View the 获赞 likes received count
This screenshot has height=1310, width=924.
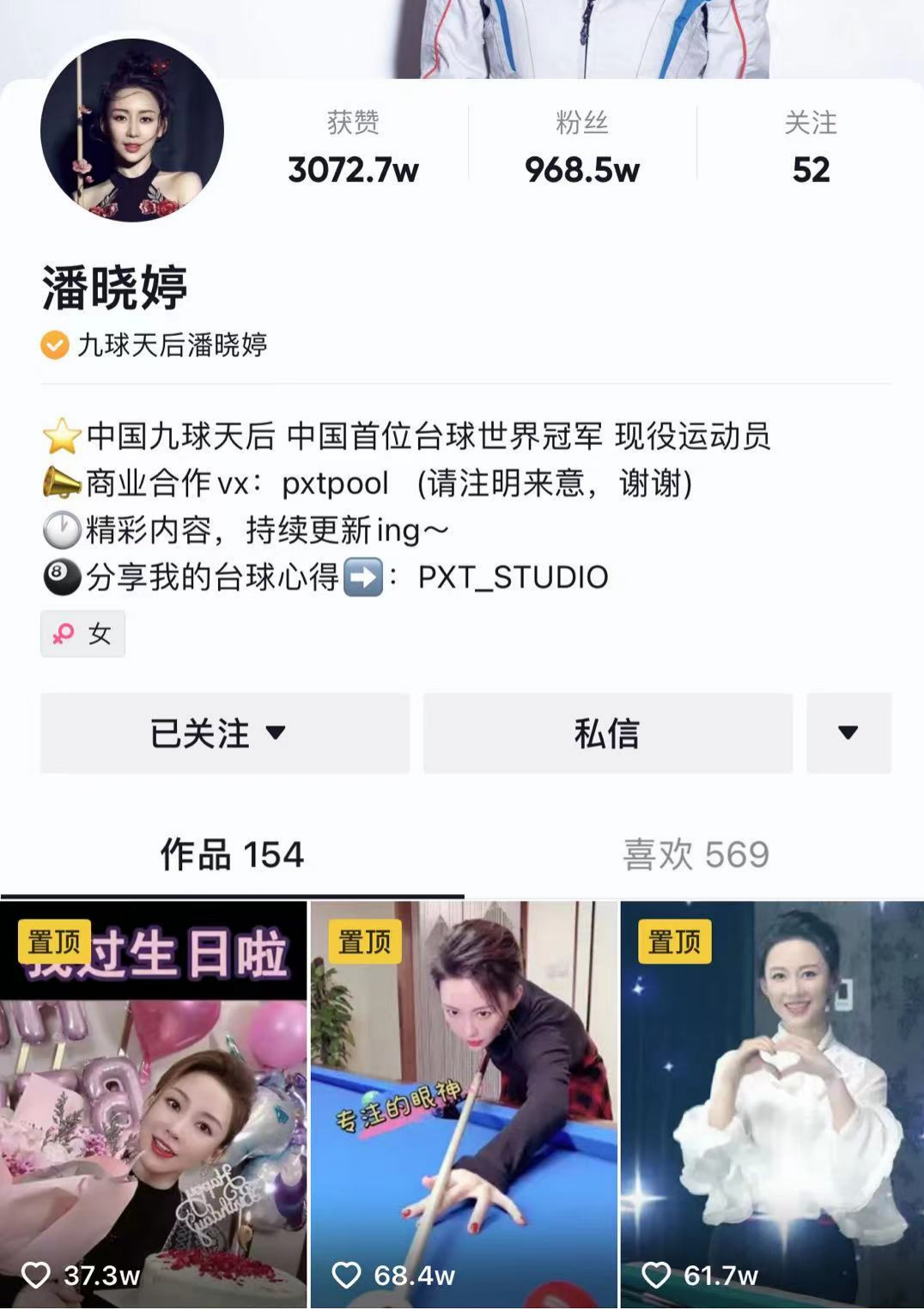pos(353,148)
